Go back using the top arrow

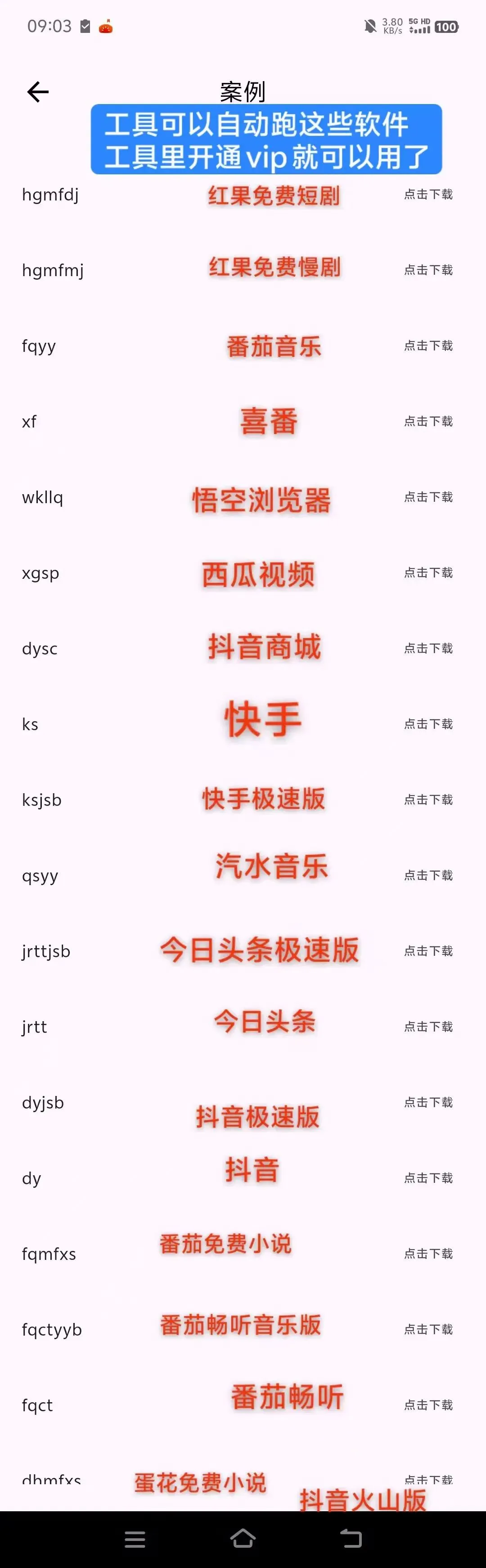coord(38,92)
